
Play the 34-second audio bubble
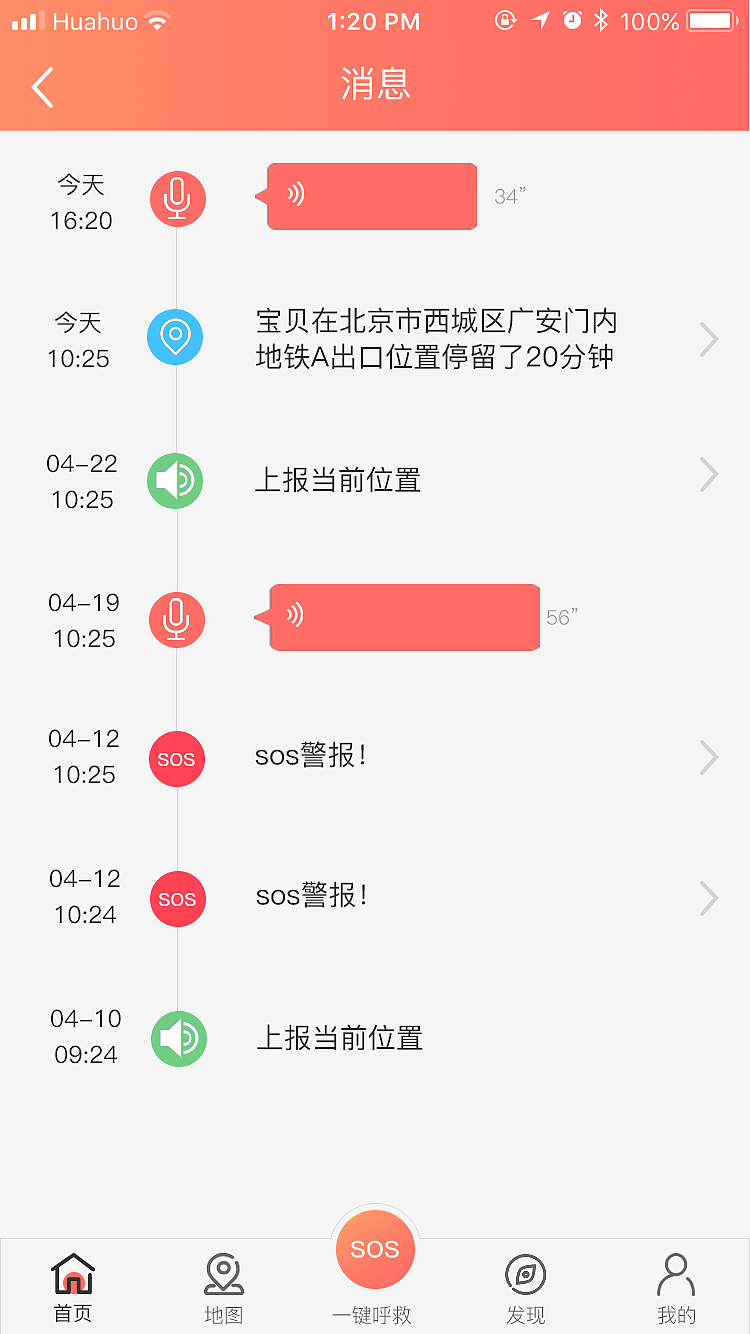coord(372,197)
